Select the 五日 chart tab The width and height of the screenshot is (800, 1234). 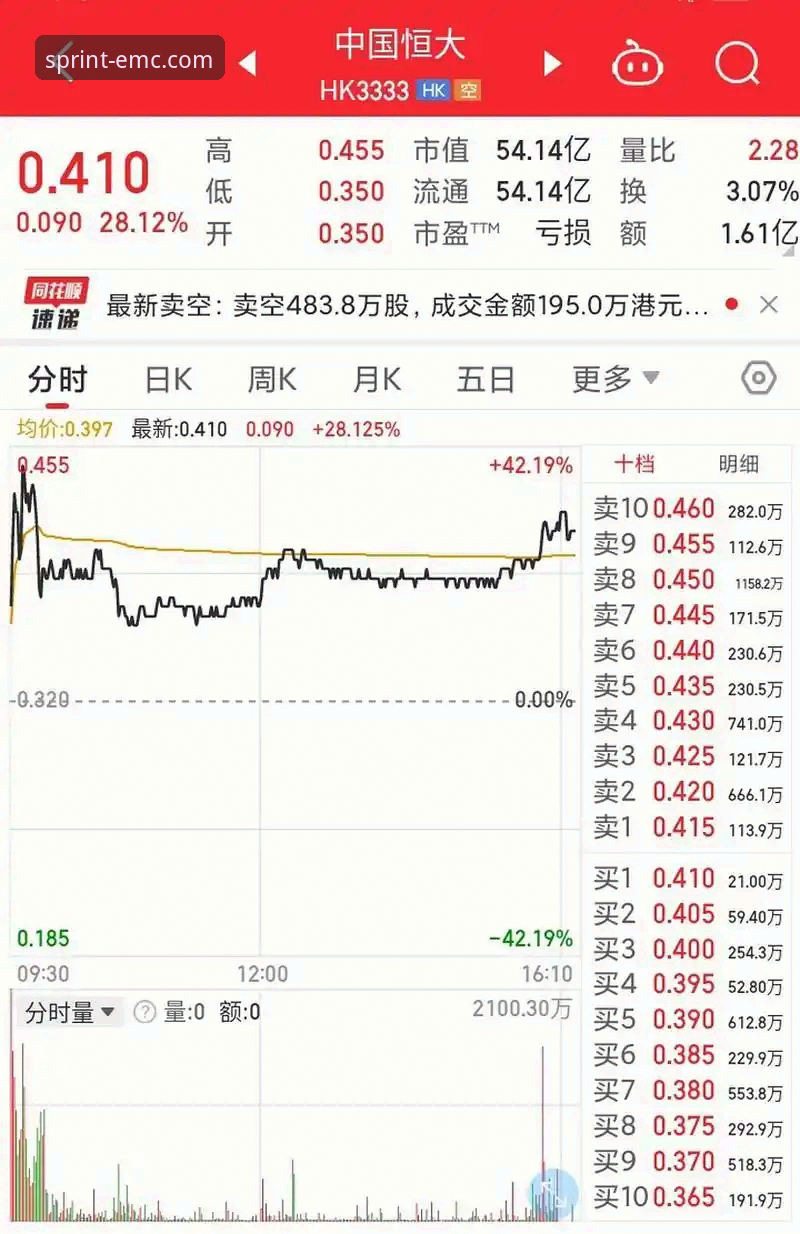[486, 378]
